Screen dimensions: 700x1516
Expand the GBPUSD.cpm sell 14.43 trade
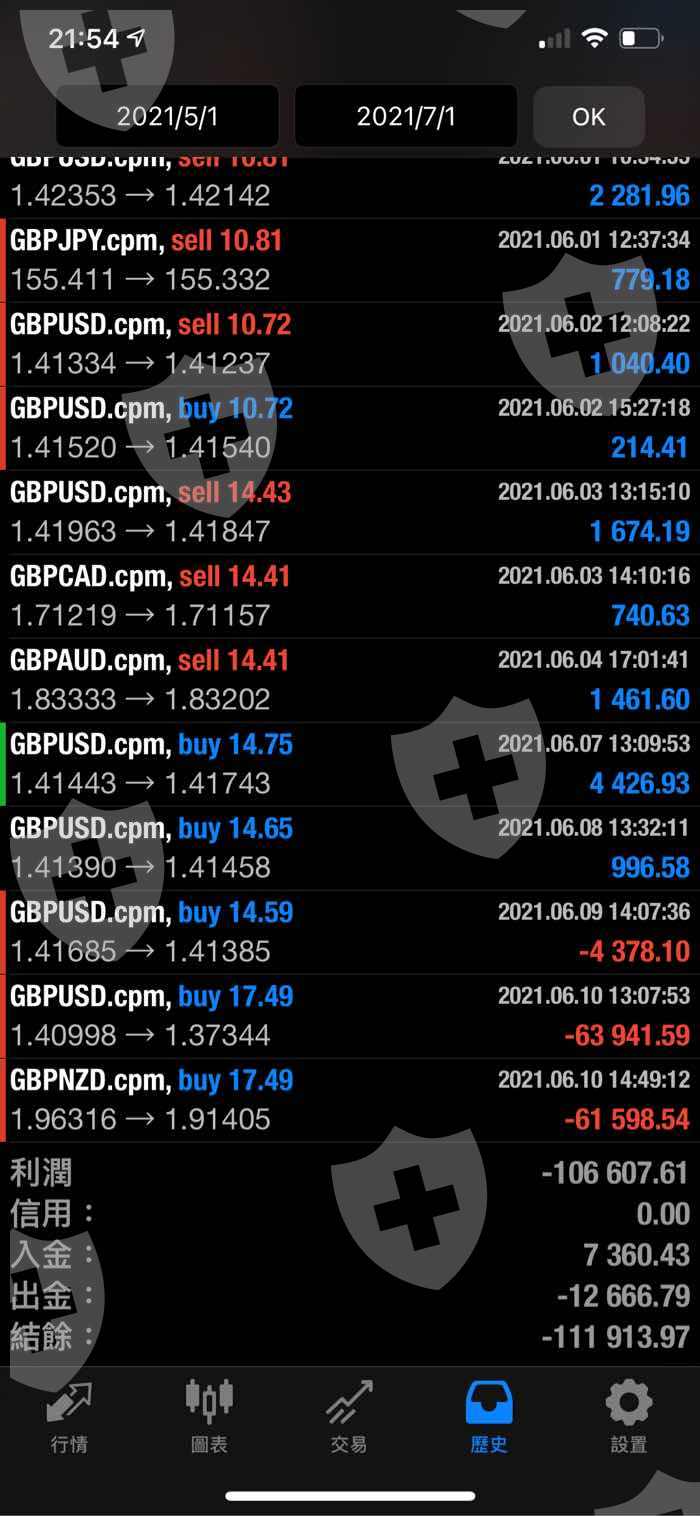coord(350,512)
